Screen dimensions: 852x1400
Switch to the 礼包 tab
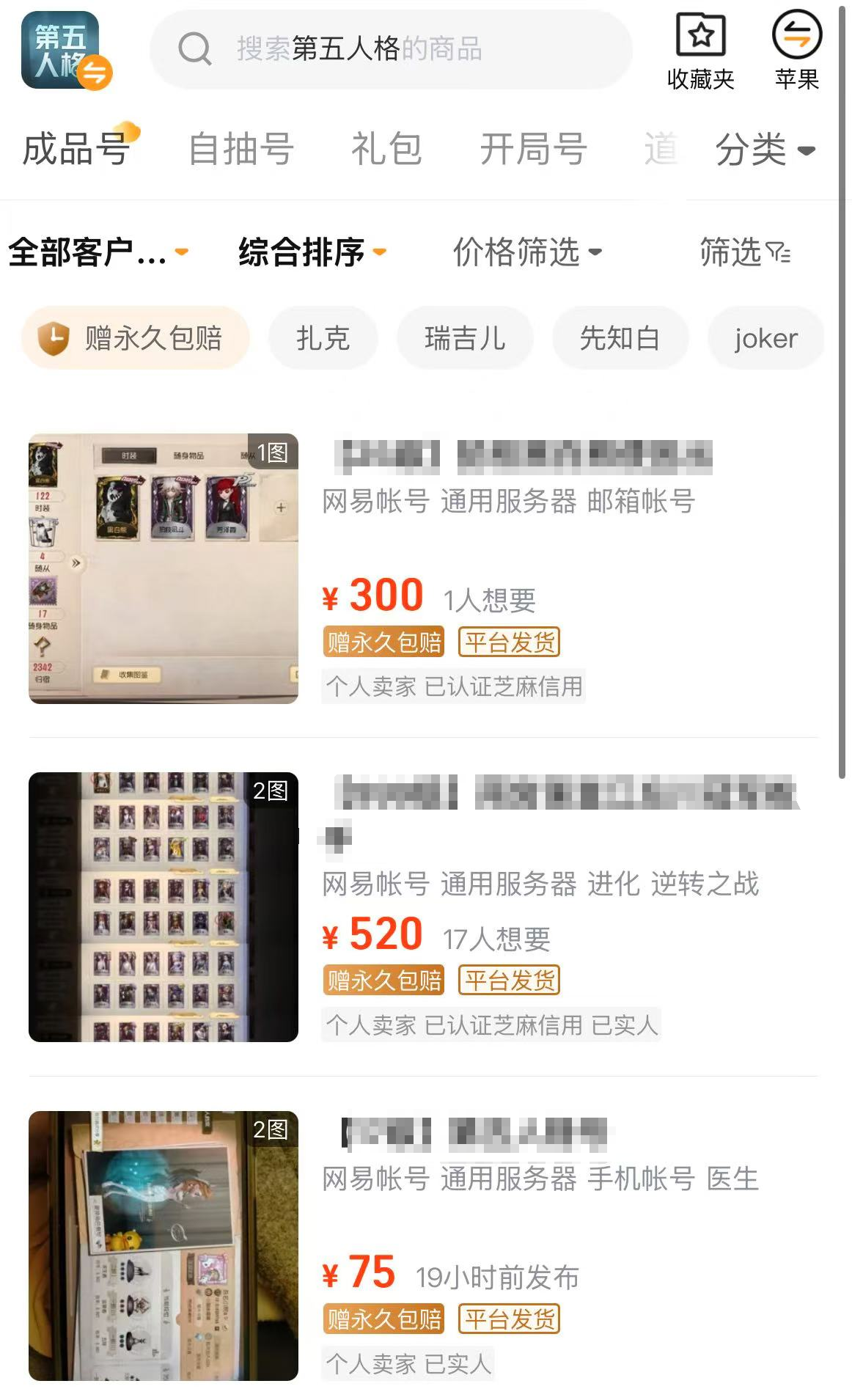click(x=386, y=150)
